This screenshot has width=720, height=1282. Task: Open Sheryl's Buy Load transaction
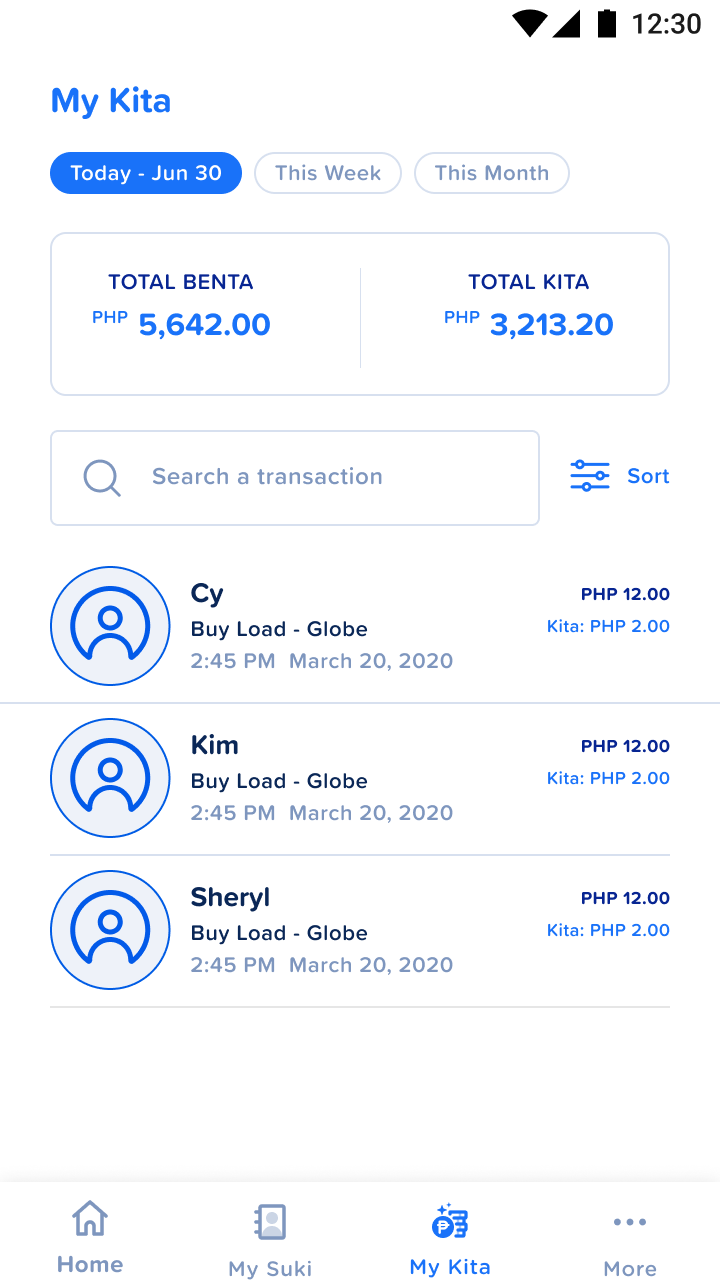click(x=360, y=931)
